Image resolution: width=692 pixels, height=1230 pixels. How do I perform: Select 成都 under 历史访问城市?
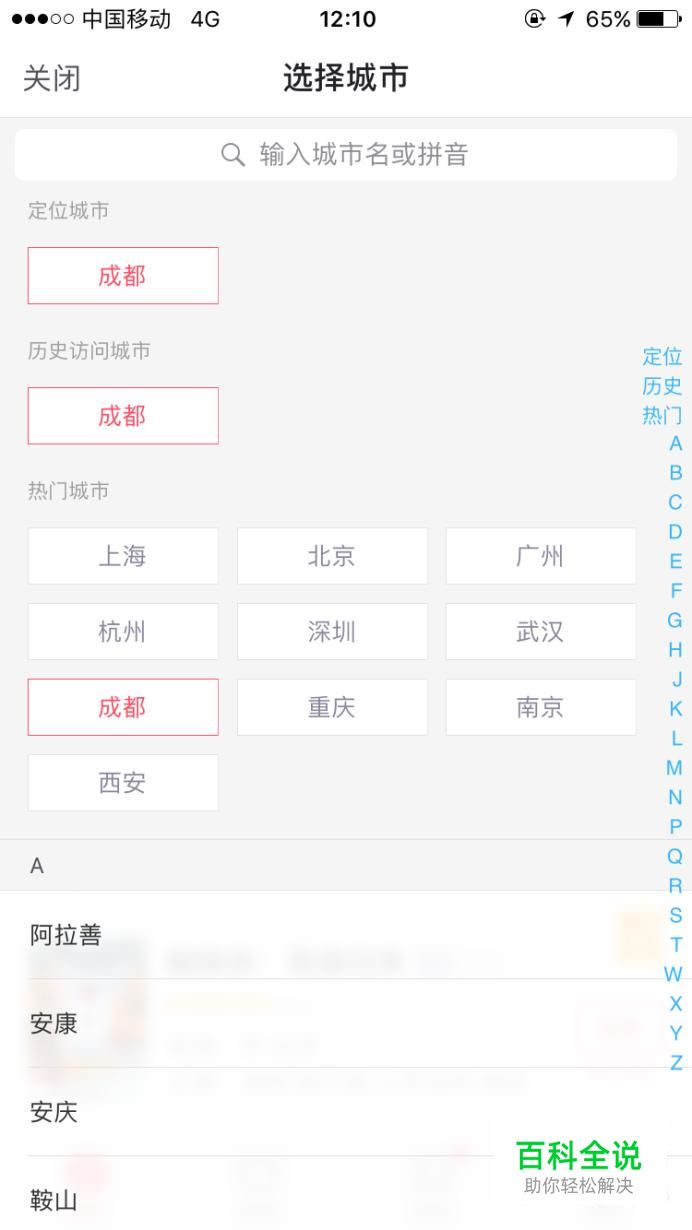click(x=123, y=416)
